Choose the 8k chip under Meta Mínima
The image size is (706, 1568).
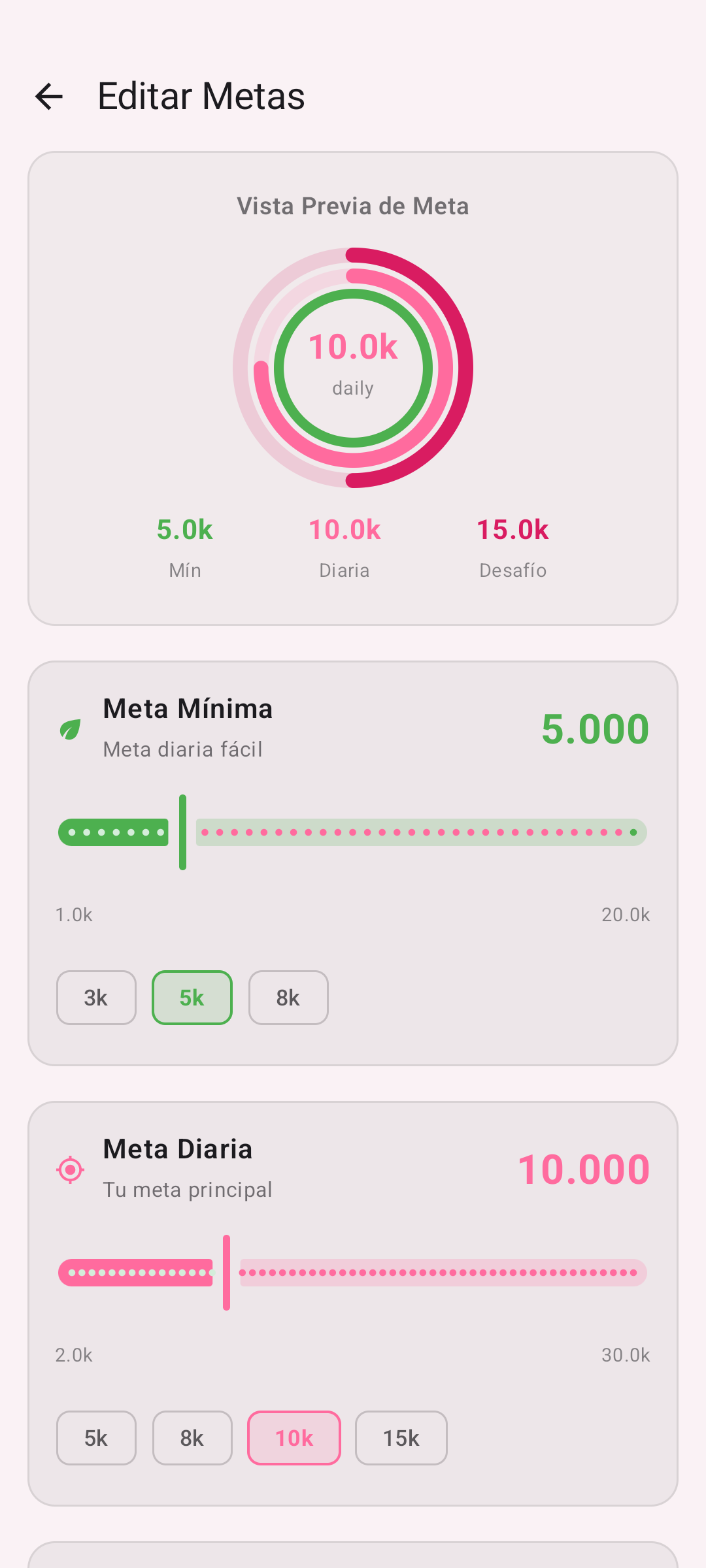[288, 998]
